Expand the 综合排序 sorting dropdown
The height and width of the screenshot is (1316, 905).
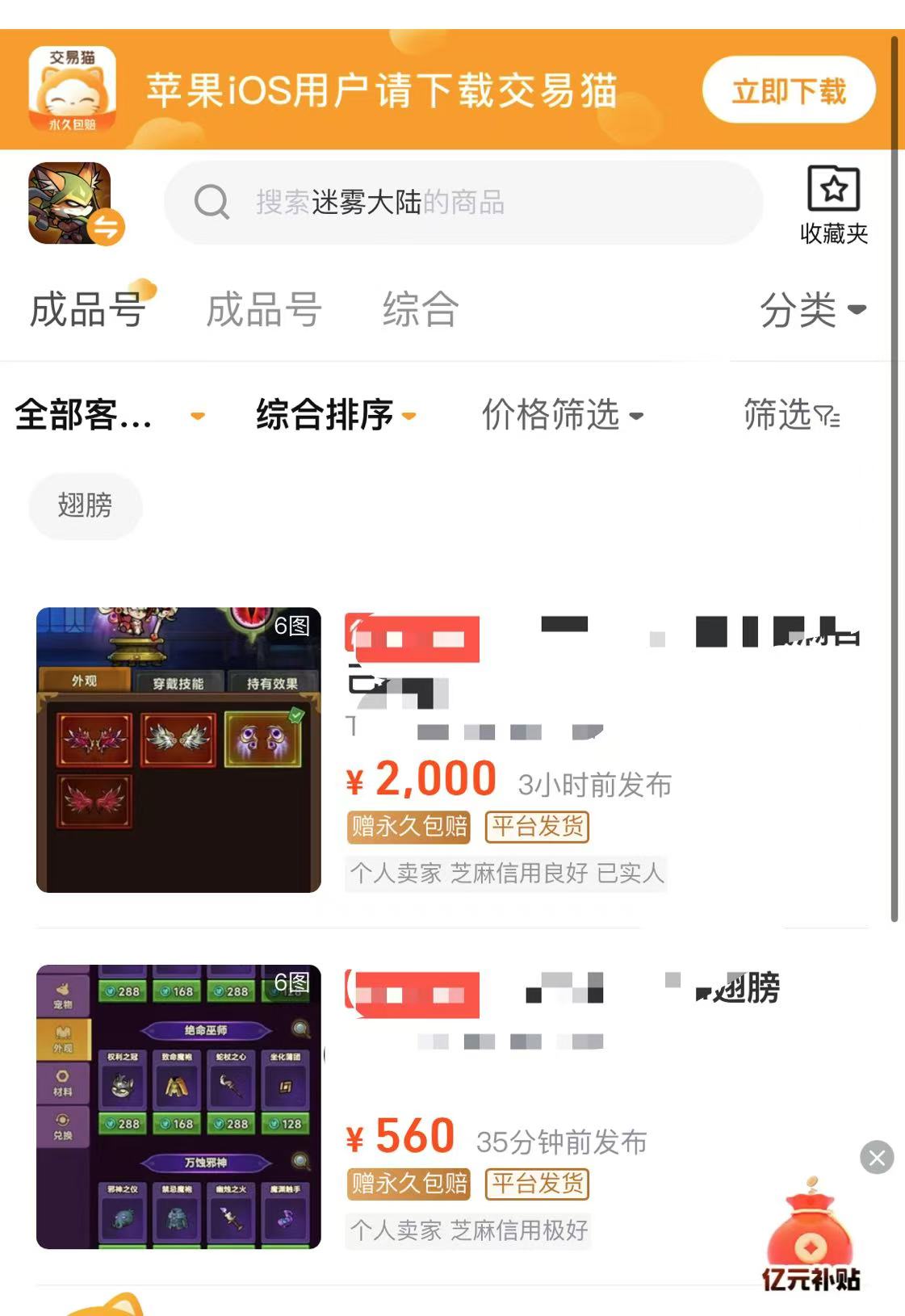(335, 415)
